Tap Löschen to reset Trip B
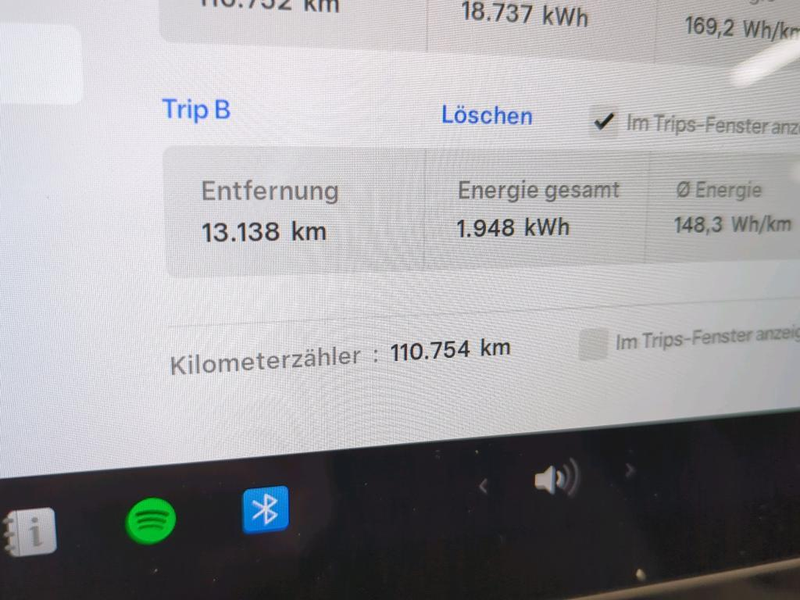The height and width of the screenshot is (600, 800). point(487,116)
